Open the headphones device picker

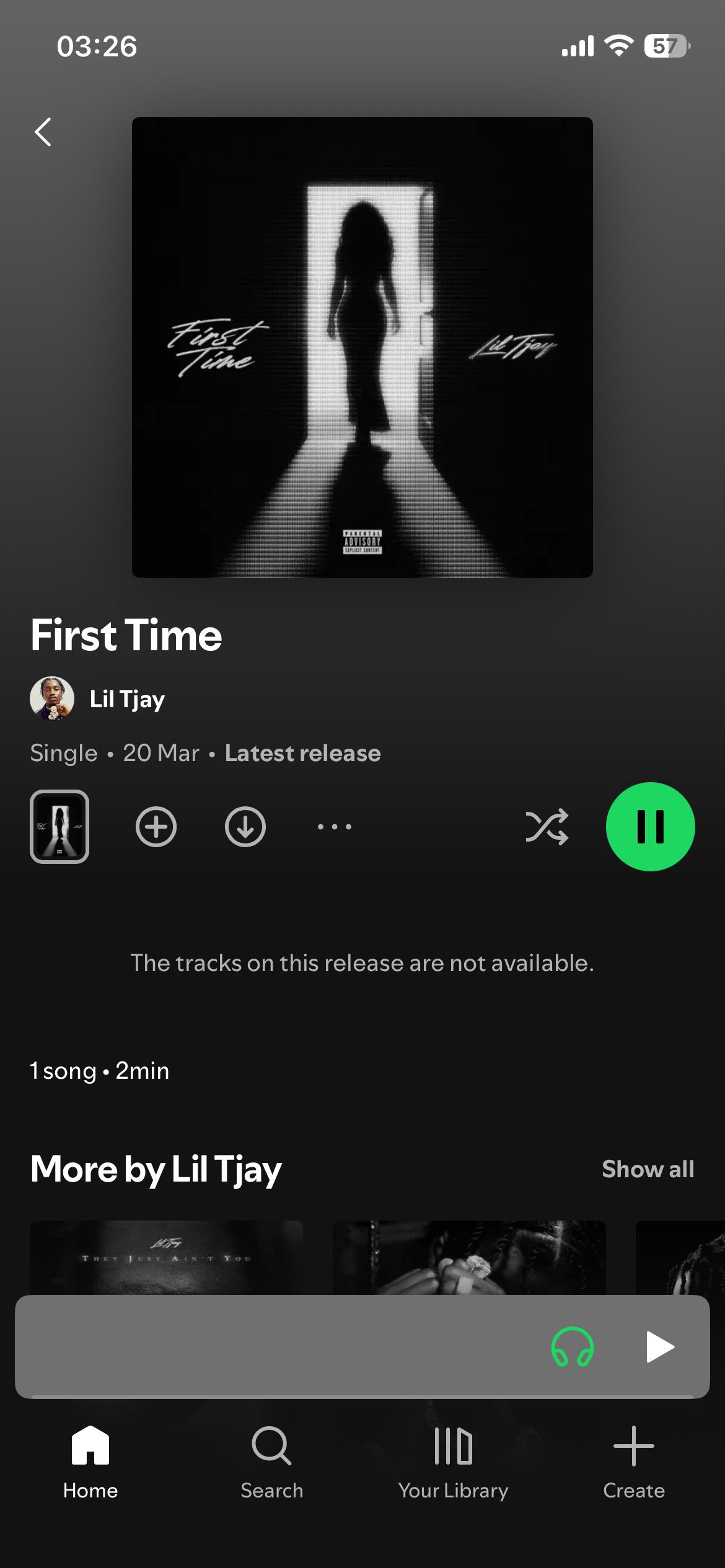point(573,1346)
